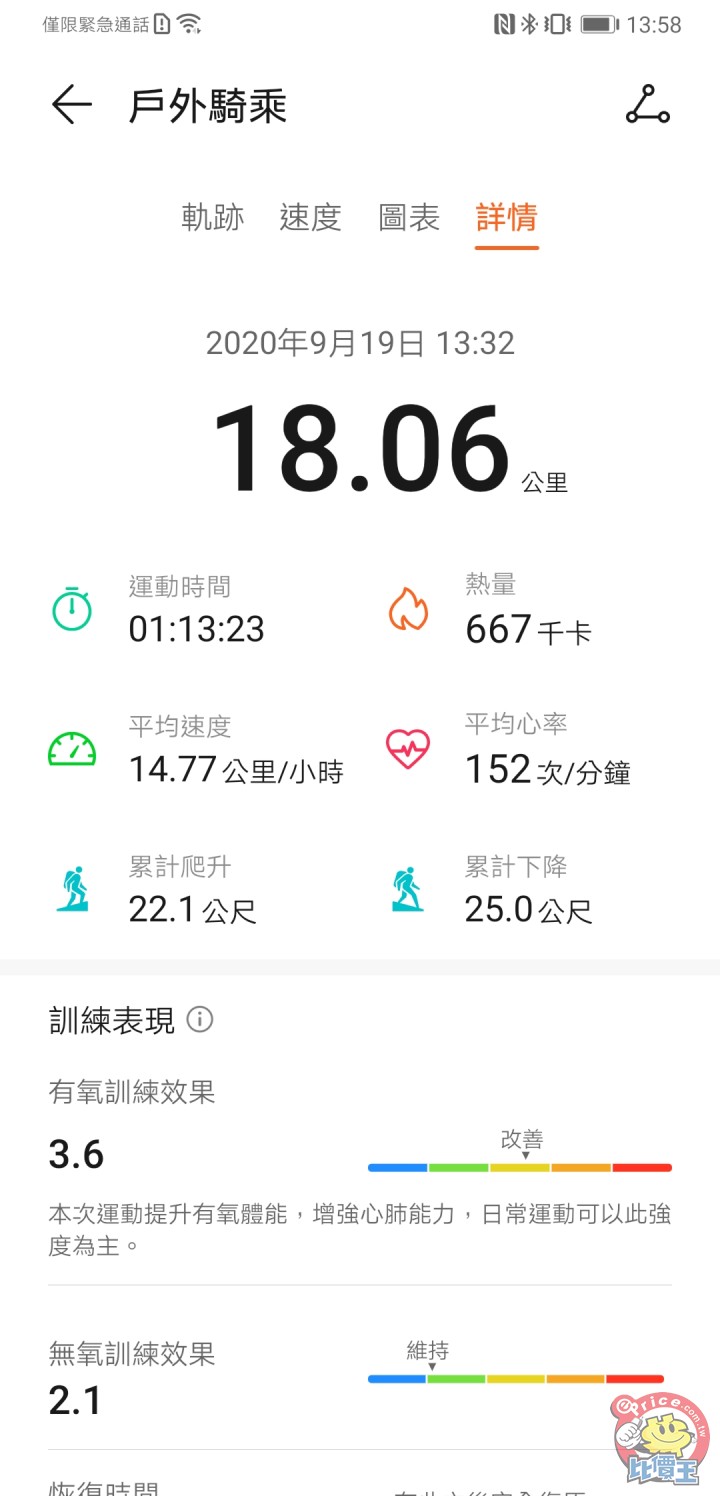Go back from the 戶外騎乘 screen

tap(71, 105)
